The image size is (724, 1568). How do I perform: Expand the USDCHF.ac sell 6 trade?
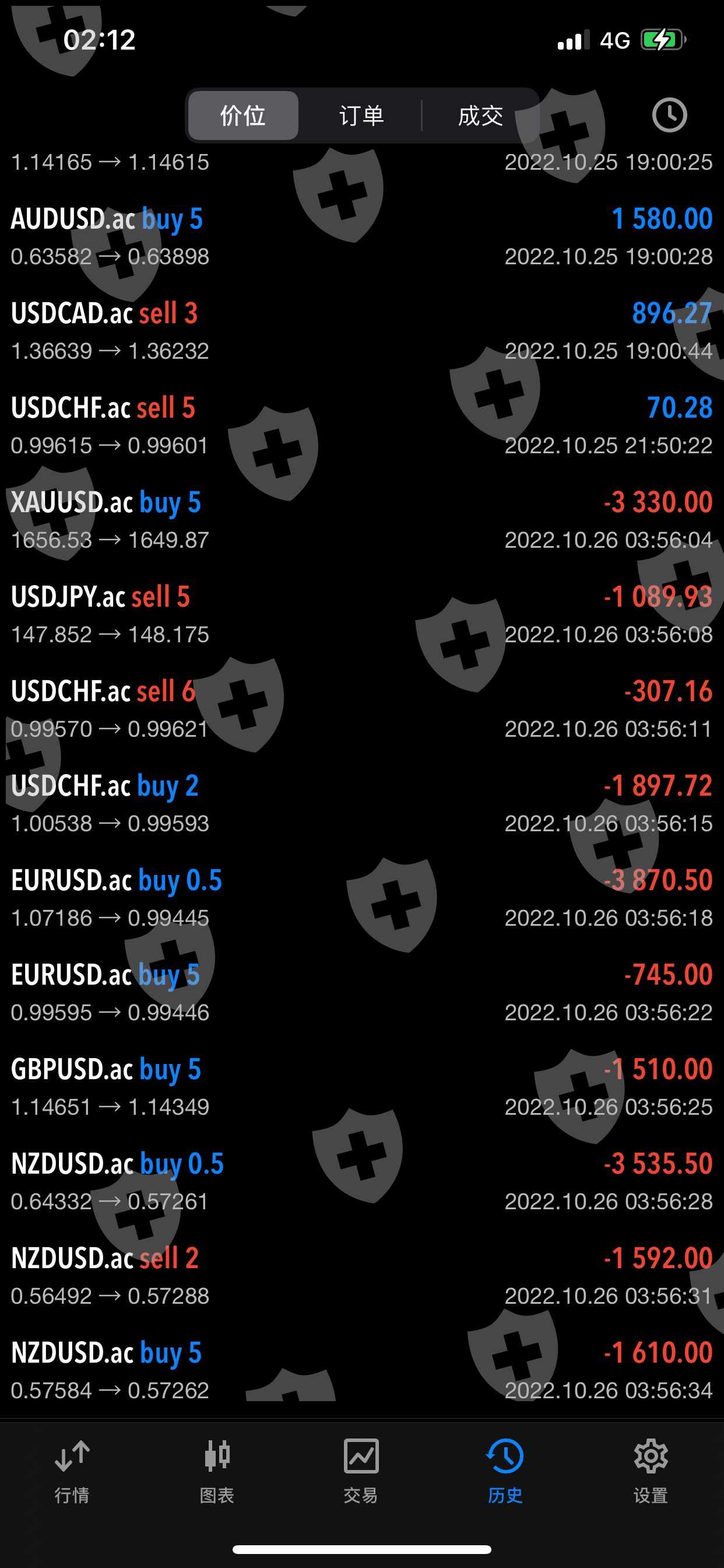361,709
